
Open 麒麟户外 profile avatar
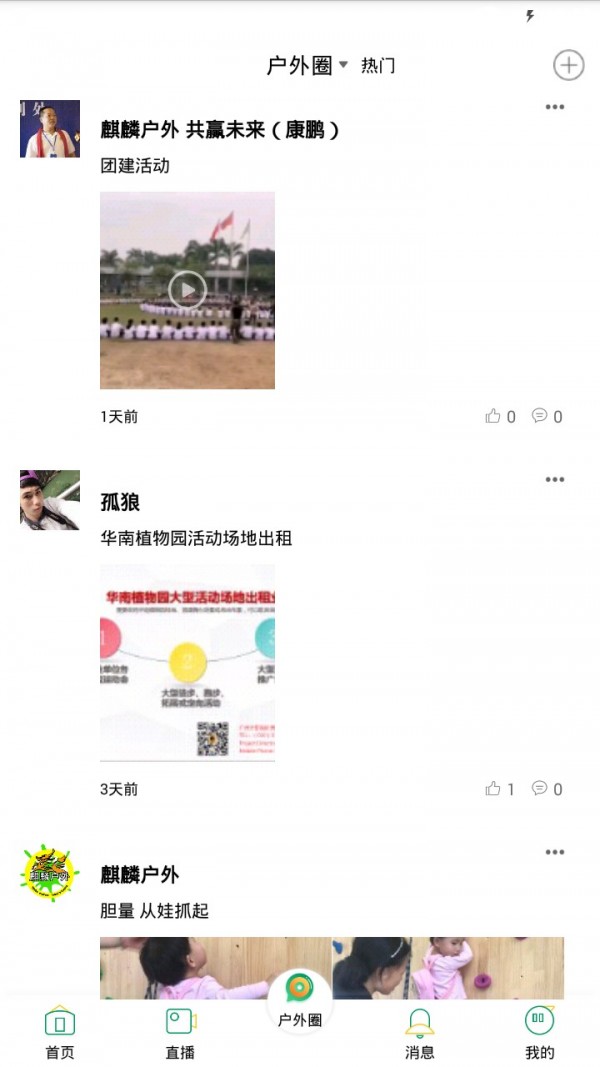[50, 873]
